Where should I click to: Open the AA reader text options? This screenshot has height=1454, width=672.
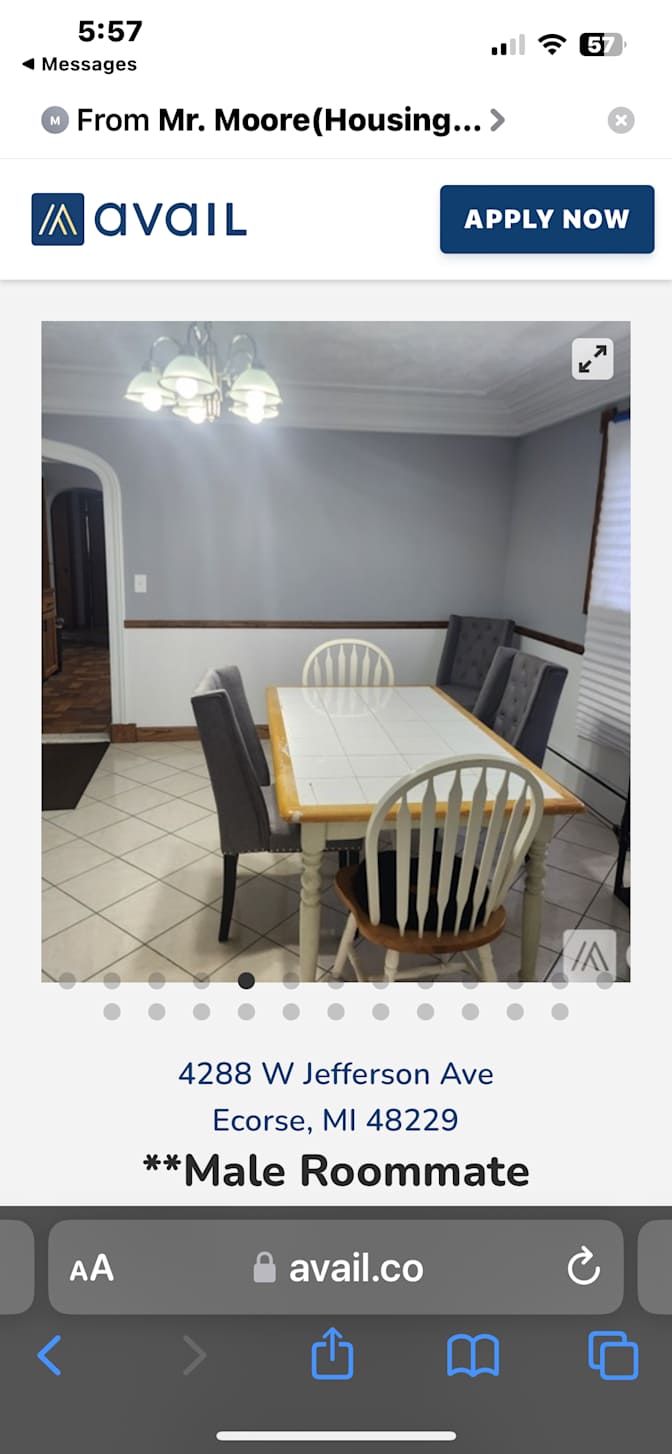[92, 1269]
